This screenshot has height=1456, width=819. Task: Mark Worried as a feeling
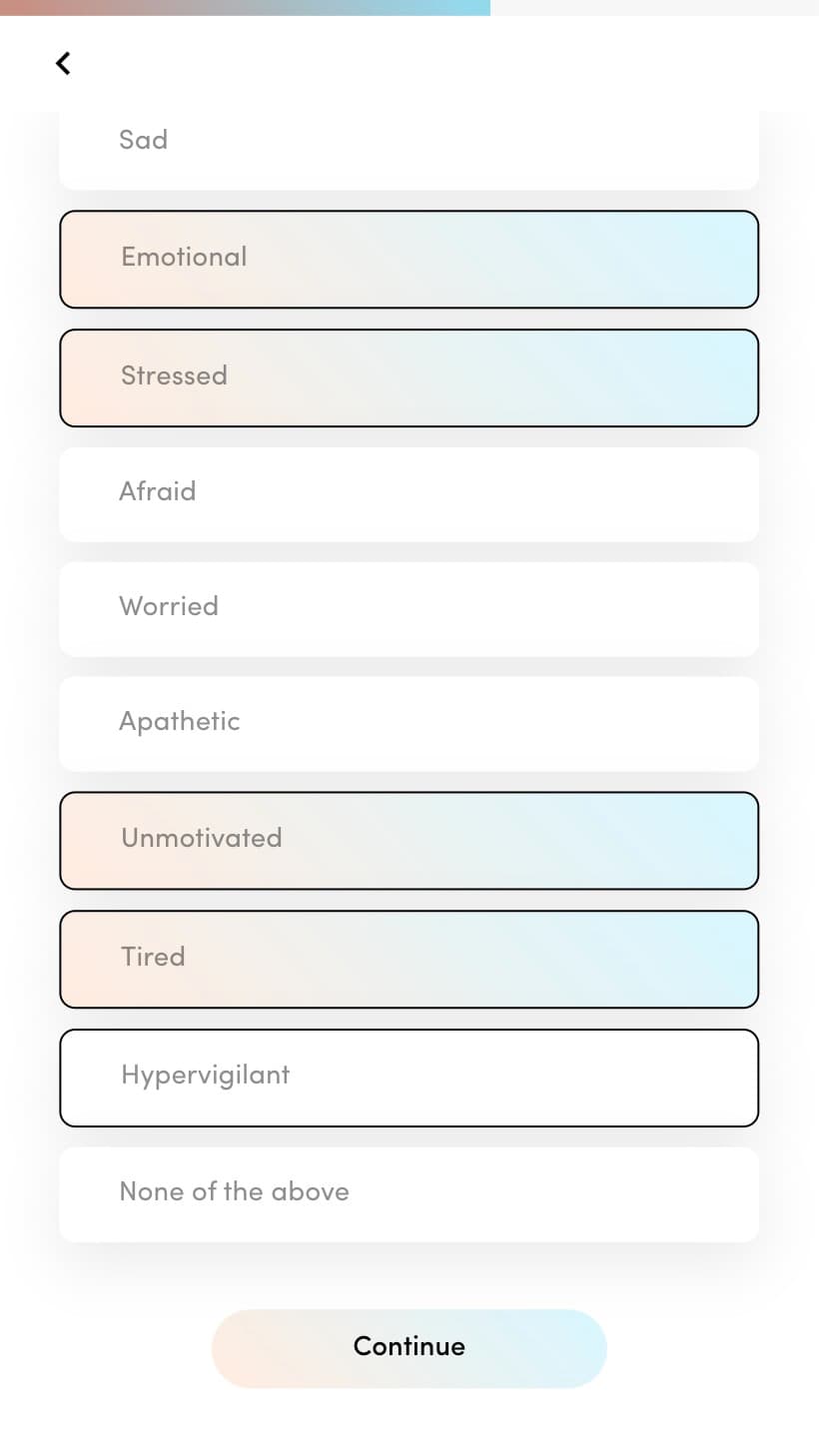[409, 609]
